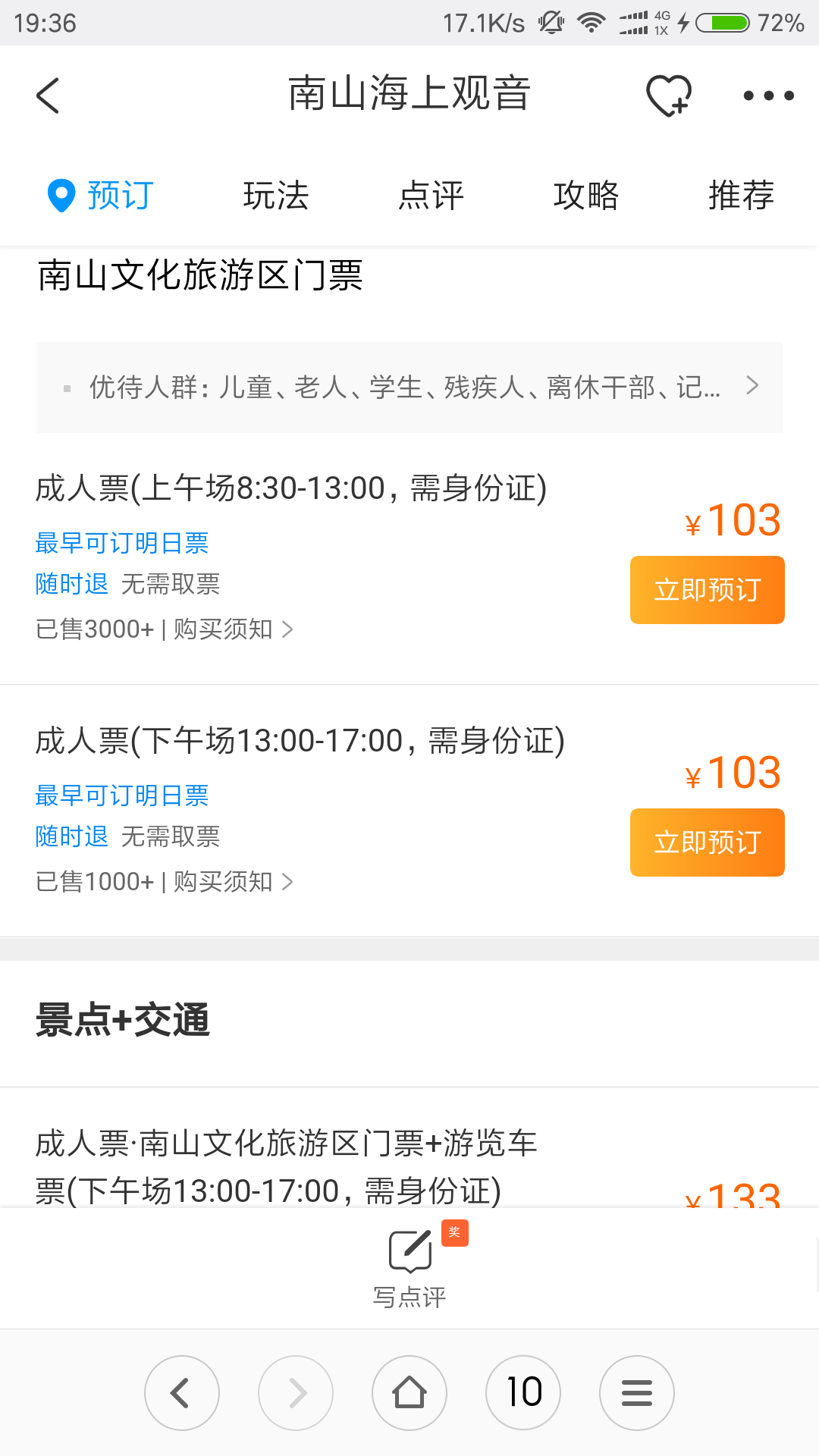Select the 预订 tab
The image size is (819, 1456).
100,196
